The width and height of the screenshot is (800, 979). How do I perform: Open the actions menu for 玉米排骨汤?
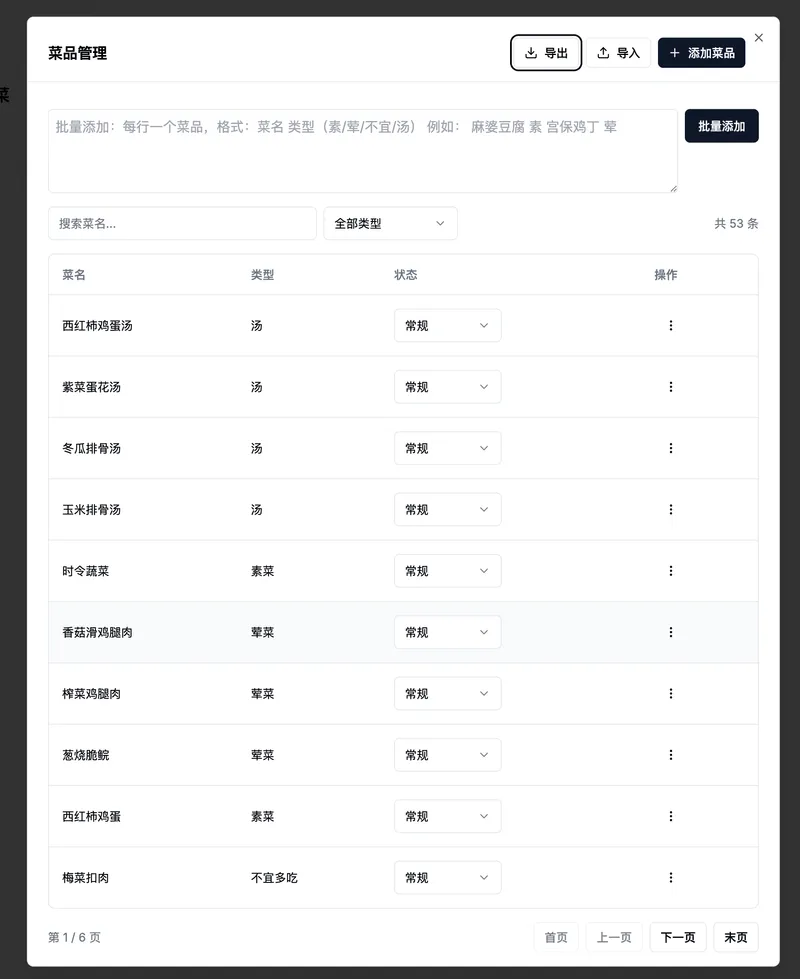(x=670, y=509)
